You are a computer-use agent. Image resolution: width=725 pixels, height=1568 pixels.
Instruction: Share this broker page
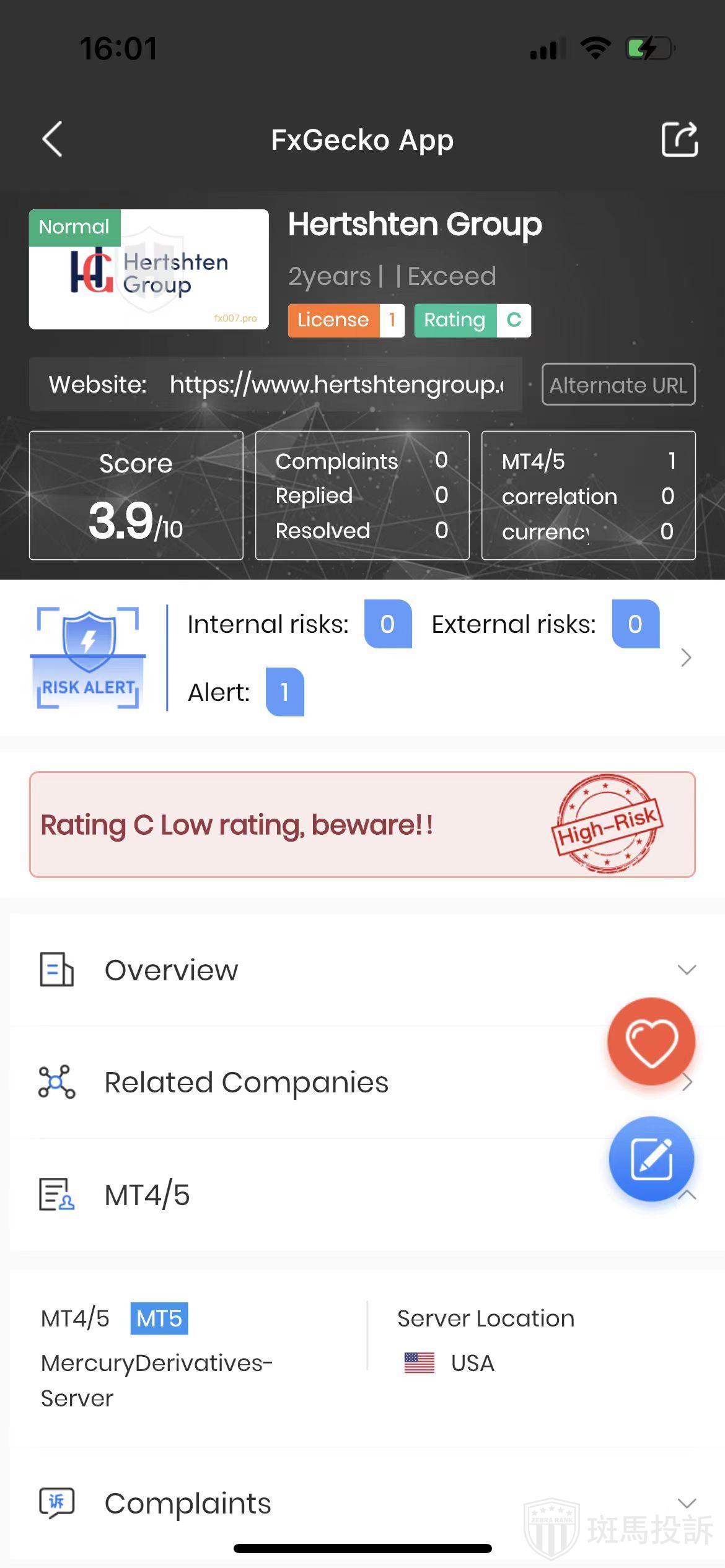pos(679,139)
